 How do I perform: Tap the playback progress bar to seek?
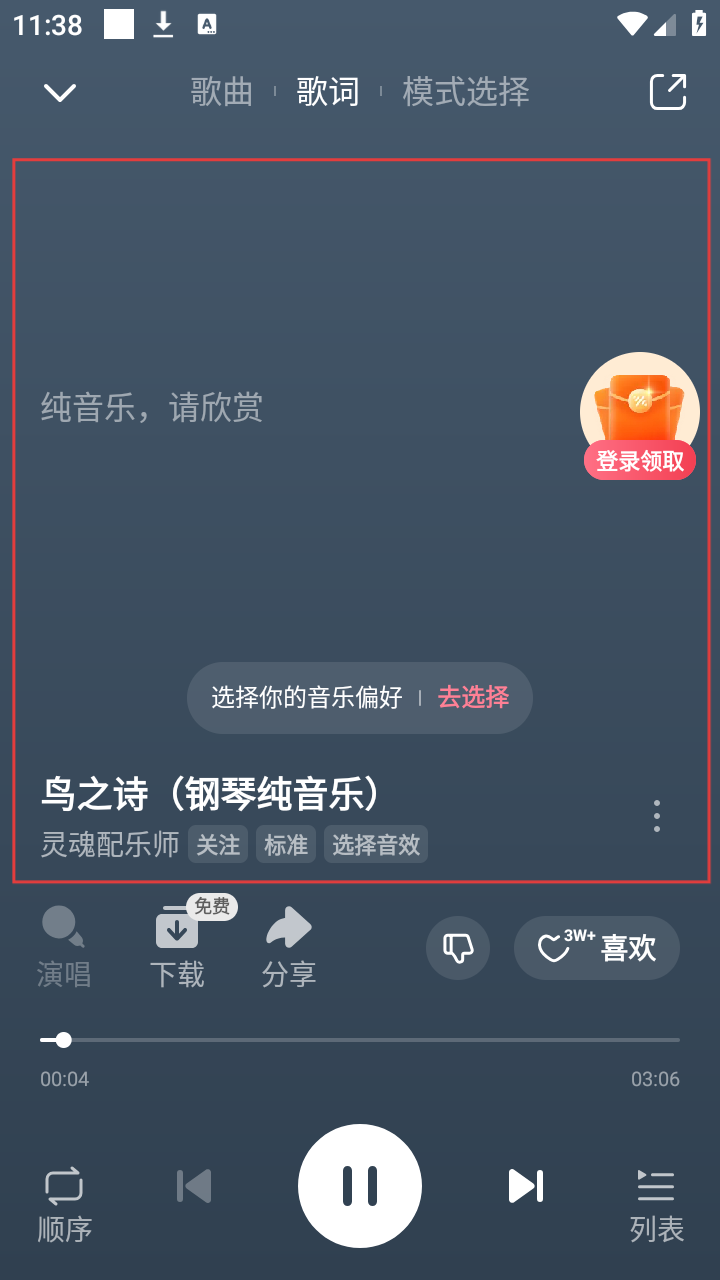pyautogui.click(x=360, y=1040)
